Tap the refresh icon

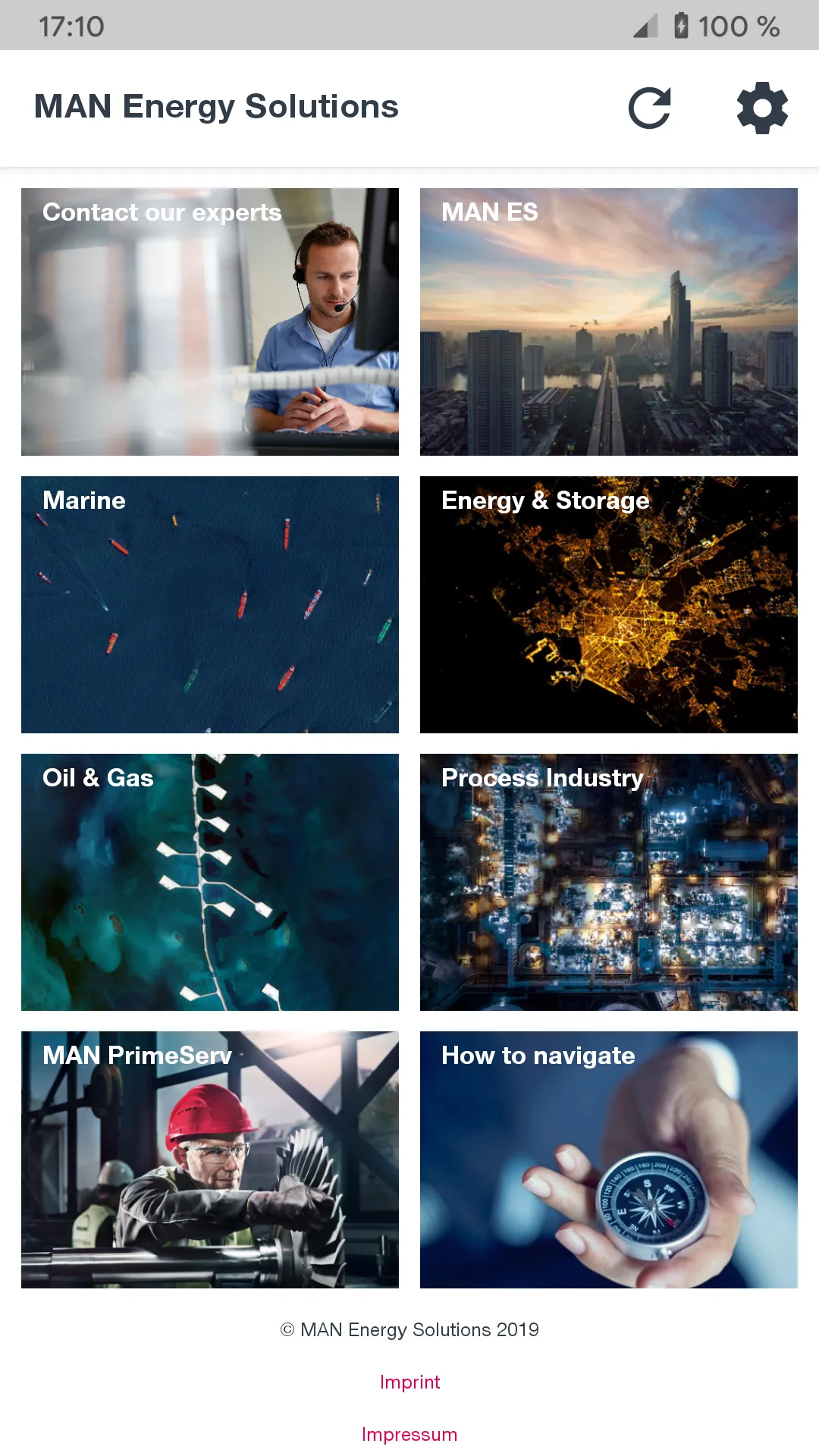click(649, 108)
